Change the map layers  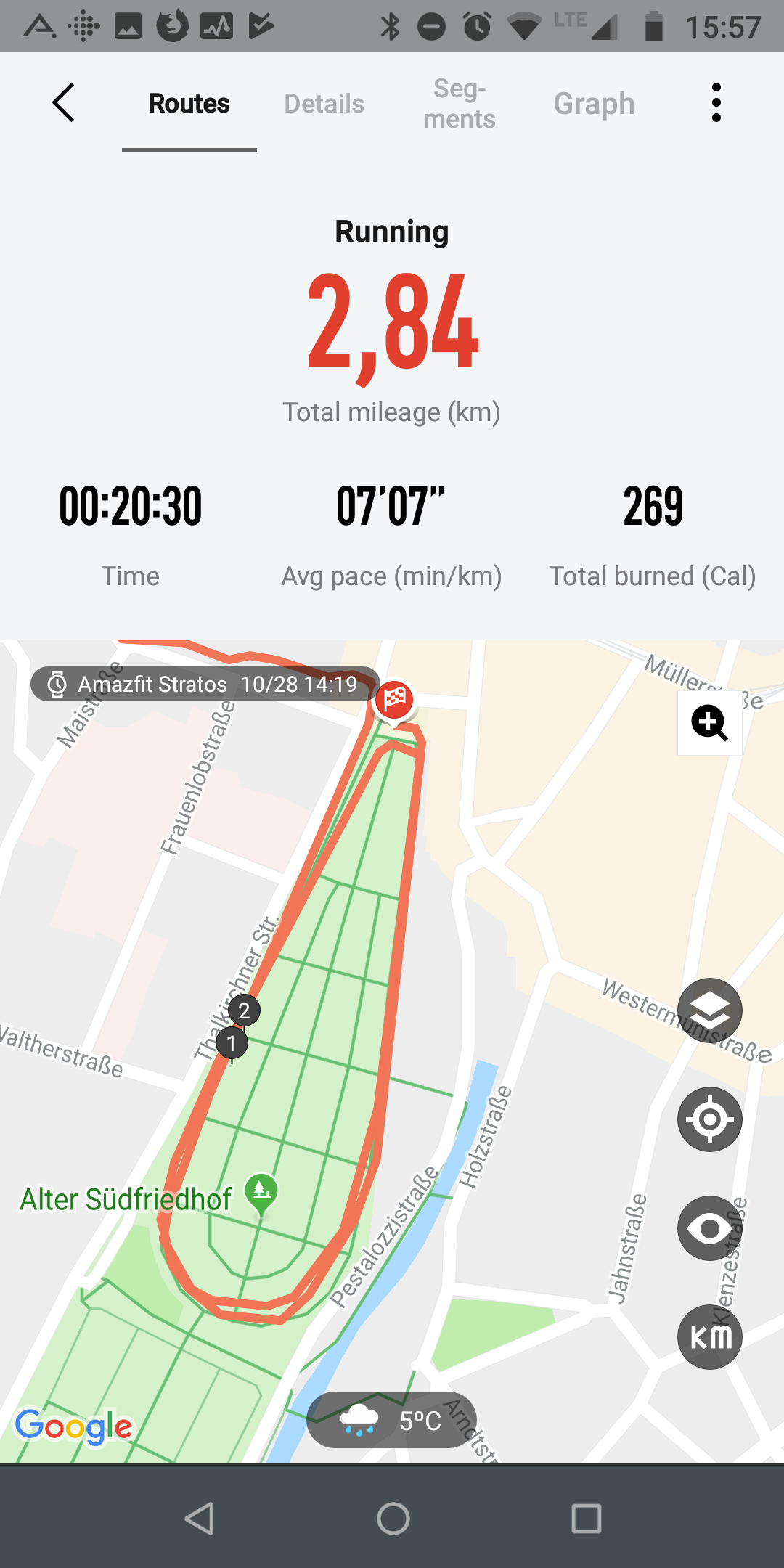point(709,1010)
